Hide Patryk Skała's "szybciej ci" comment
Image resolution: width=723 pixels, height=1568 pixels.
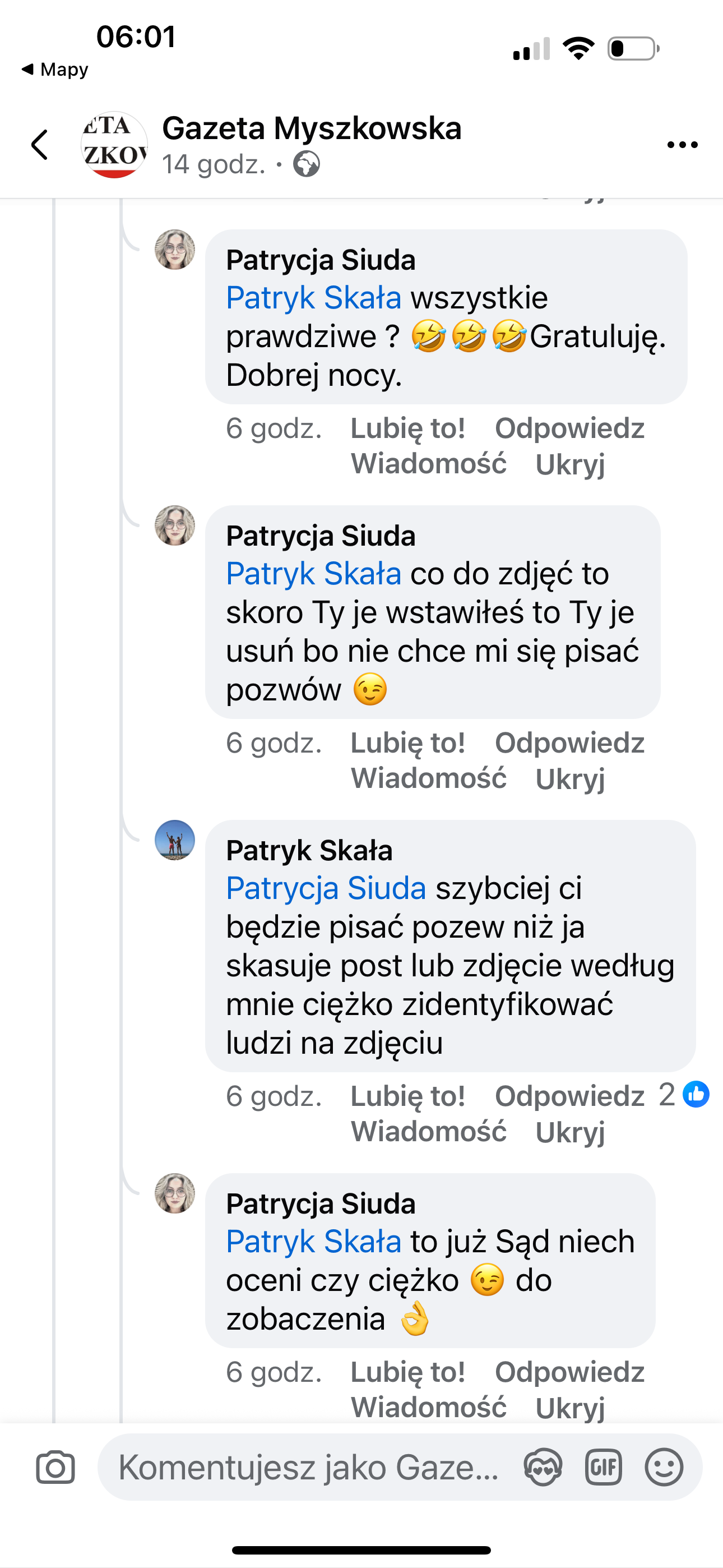click(570, 1132)
